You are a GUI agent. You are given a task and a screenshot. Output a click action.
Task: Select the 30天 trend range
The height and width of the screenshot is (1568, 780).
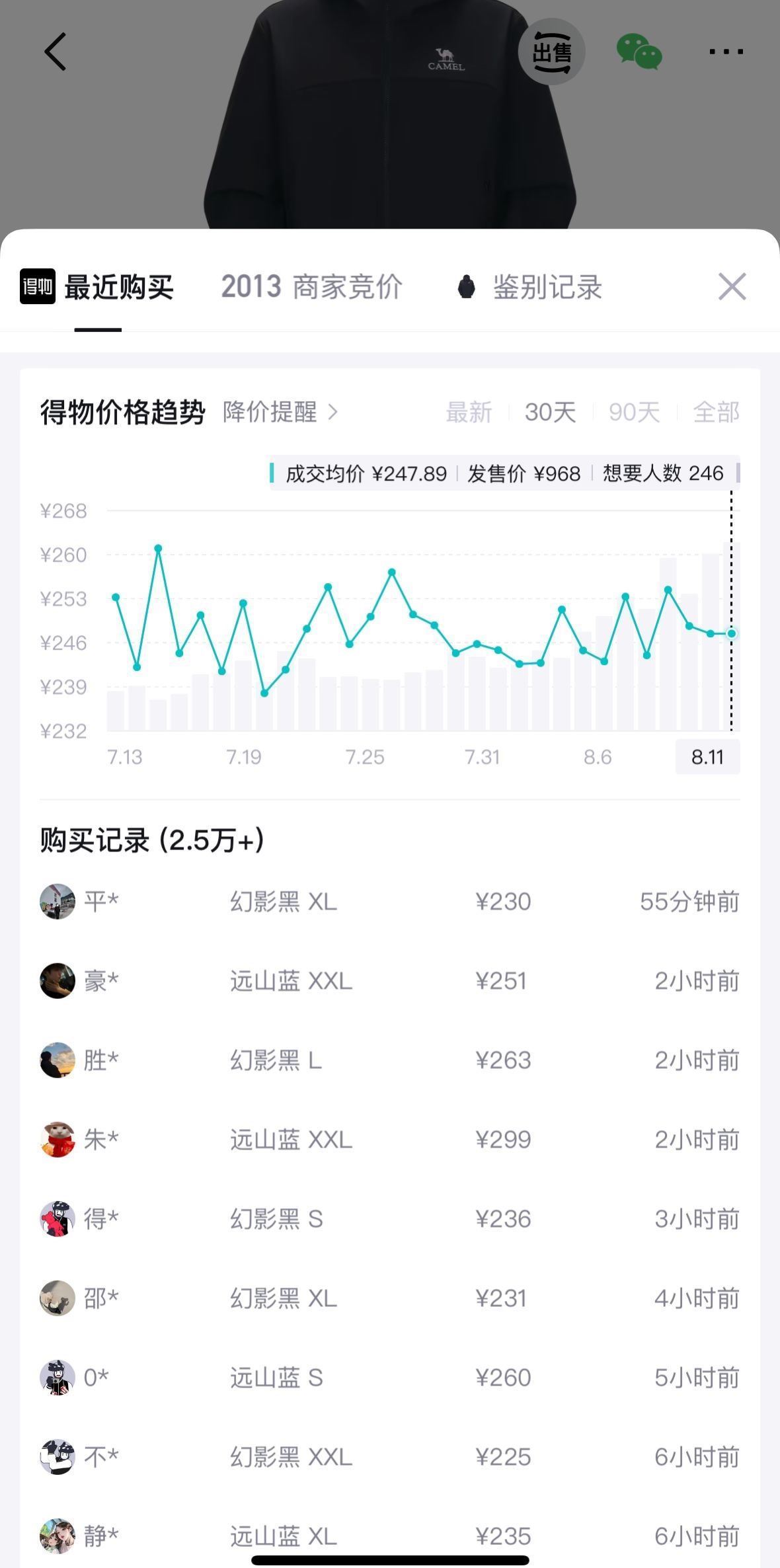(550, 412)
